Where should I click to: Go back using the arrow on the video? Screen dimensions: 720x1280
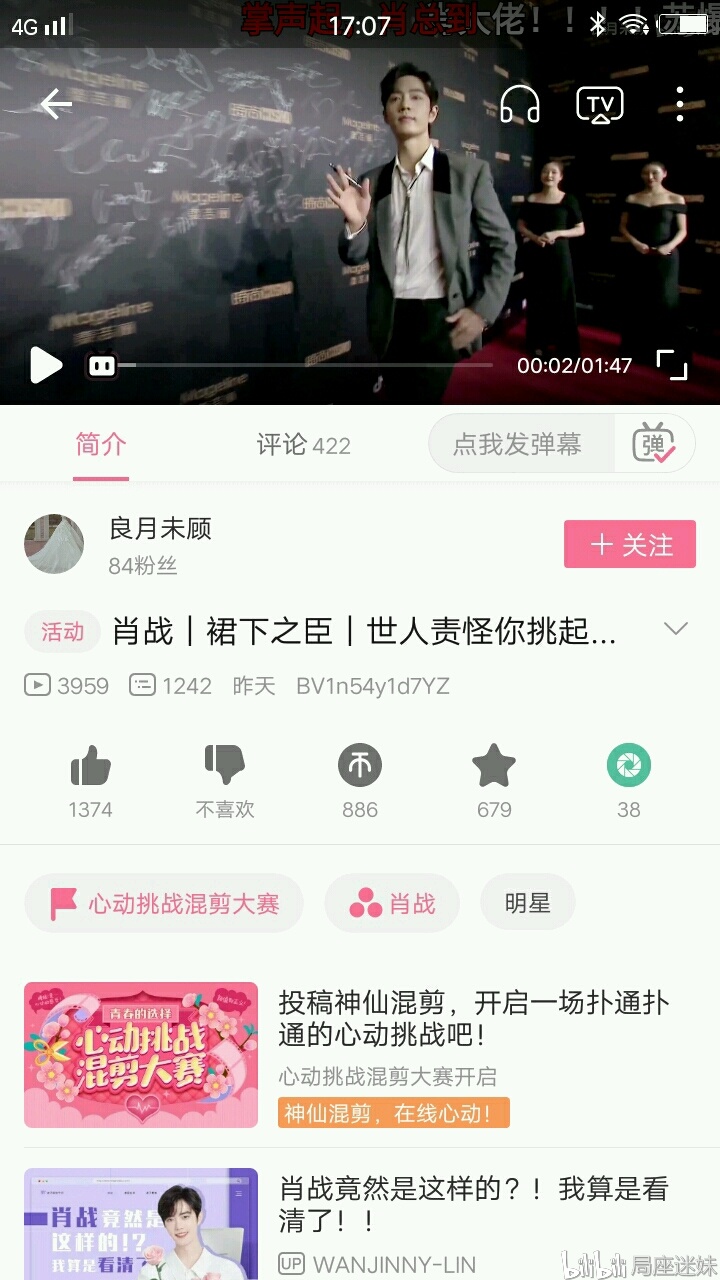tap(55, 104)
